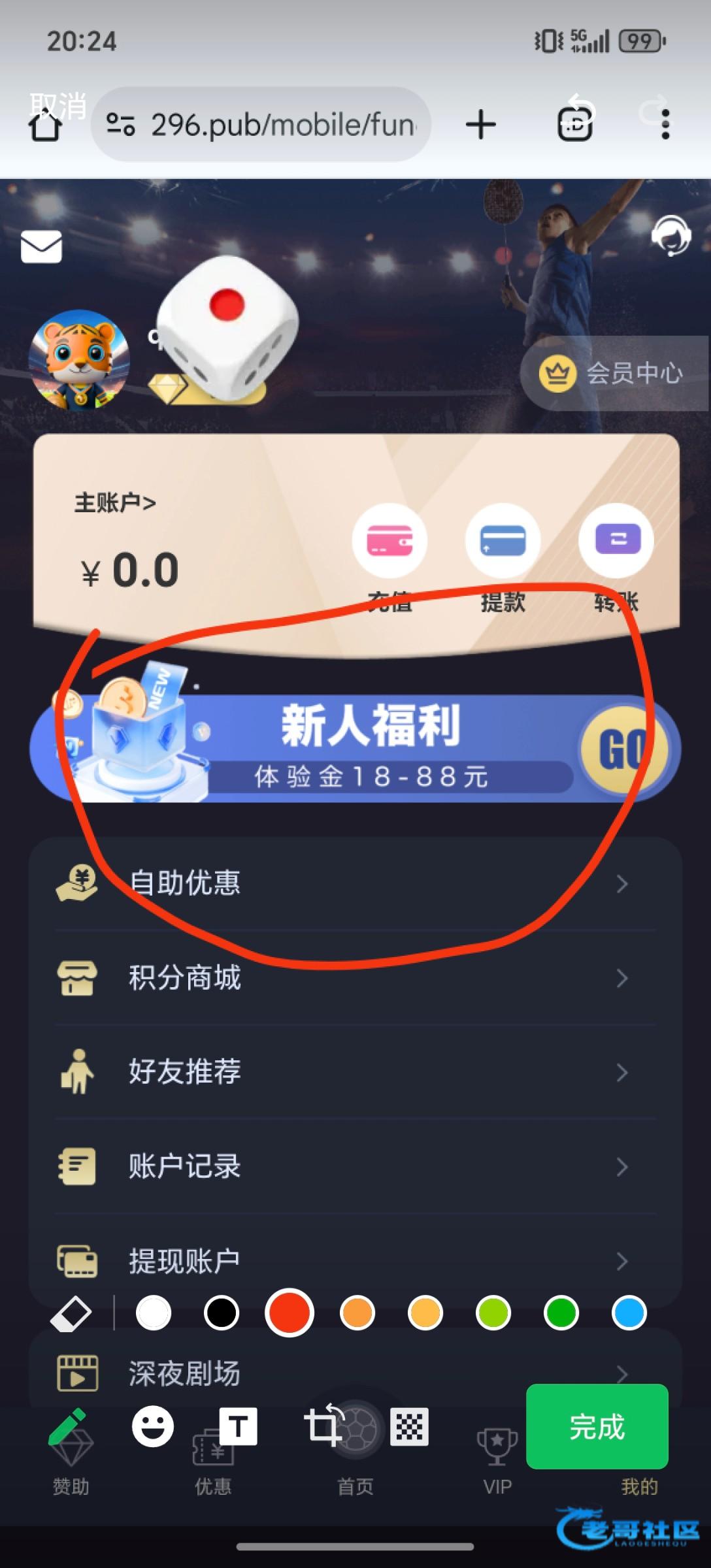Screen dimensions: 711x1568
Task: Pick the black color swatch
Action: [222, 1313]
